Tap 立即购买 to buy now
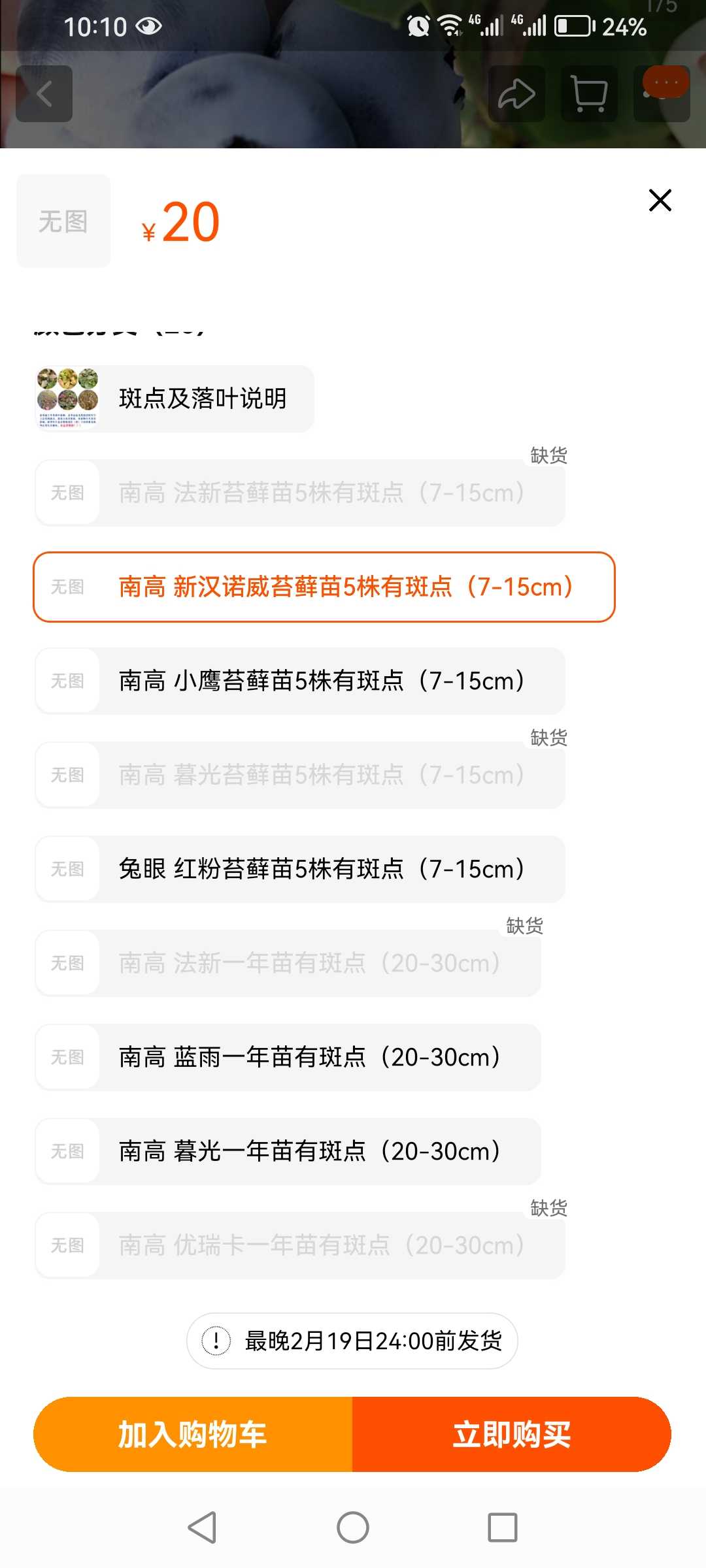 512,1434
